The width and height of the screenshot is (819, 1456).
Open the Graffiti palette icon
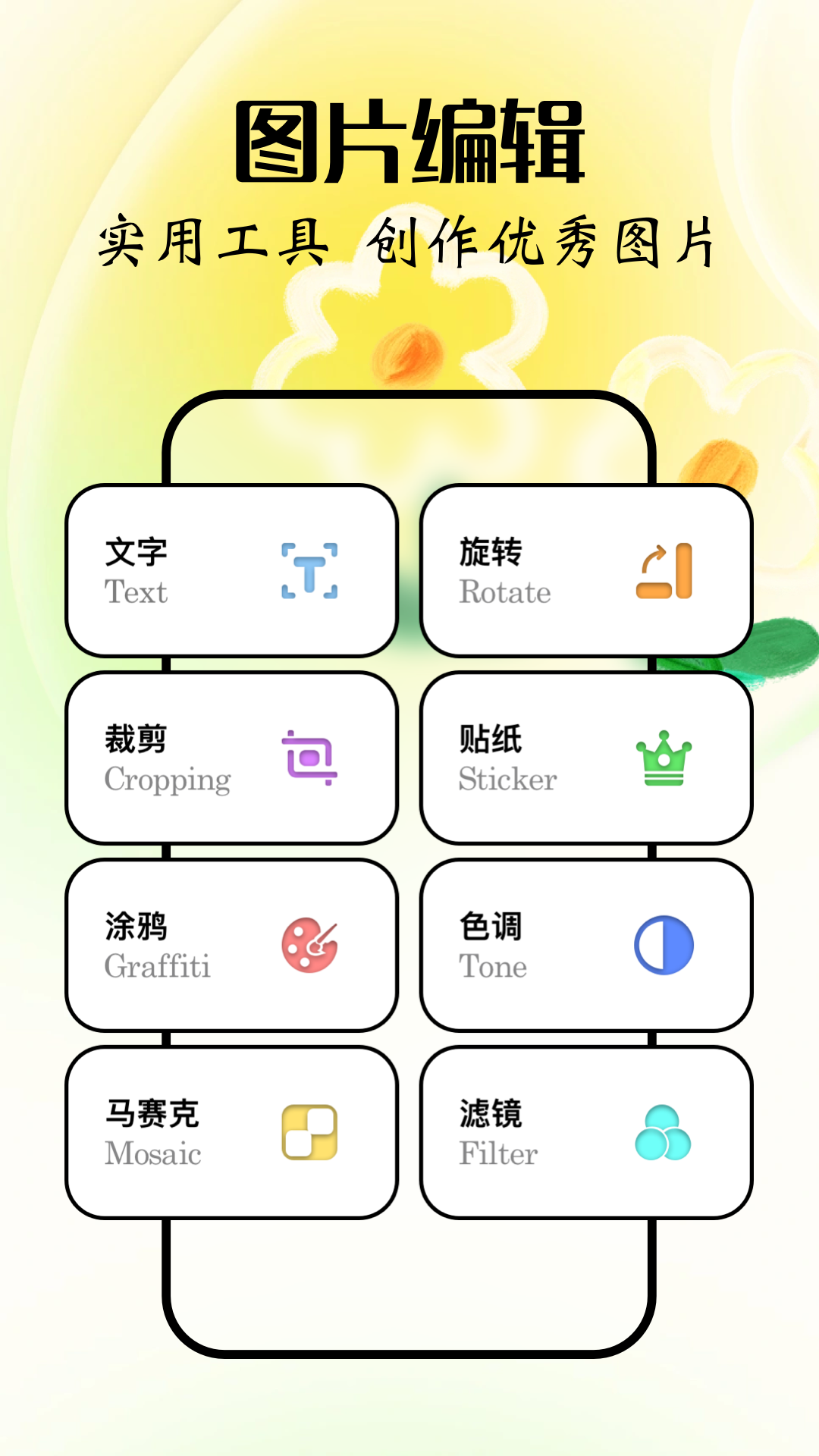tap(309, 944)
